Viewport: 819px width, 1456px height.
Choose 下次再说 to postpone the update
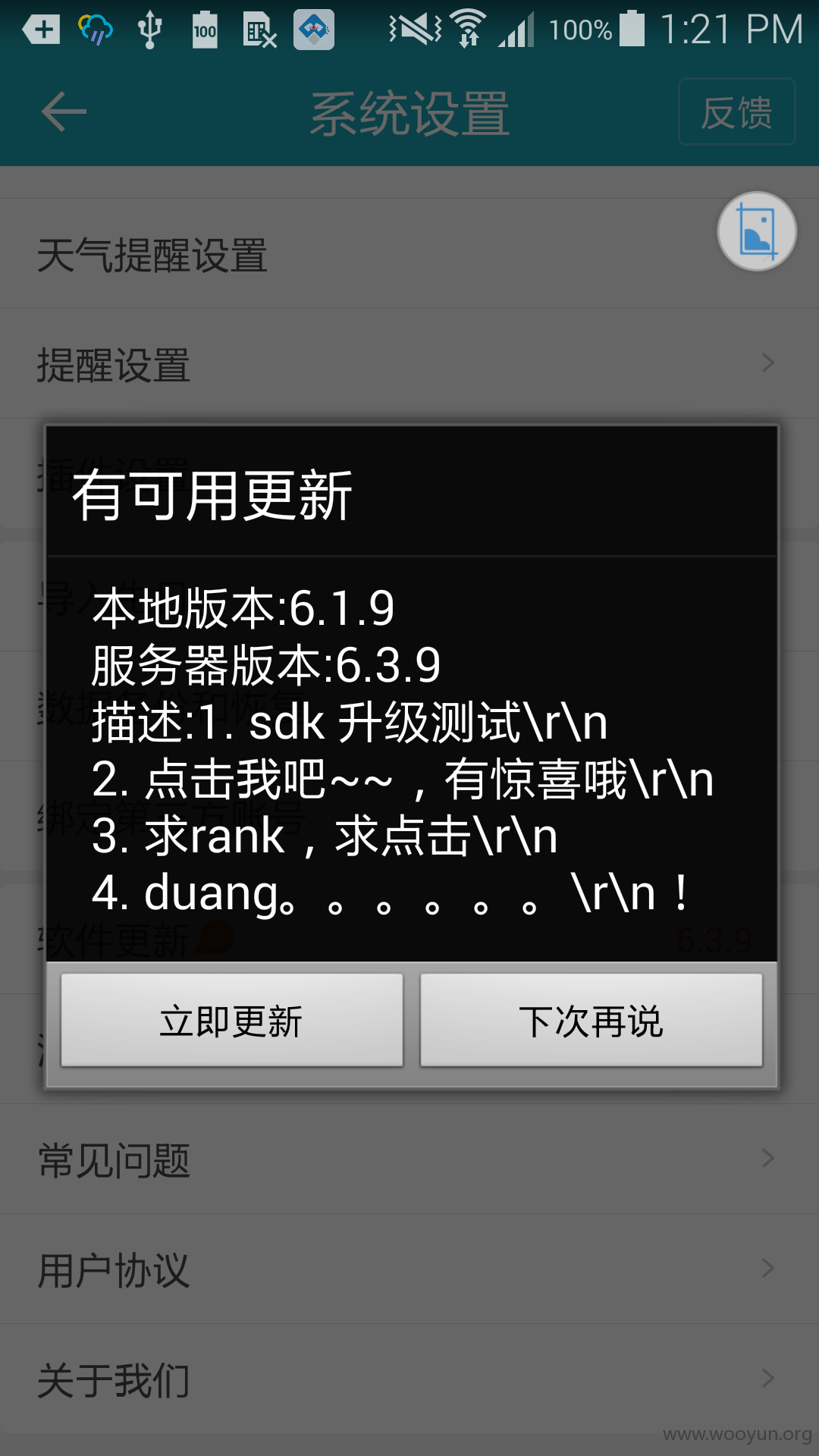click(x=591, y=1020)
